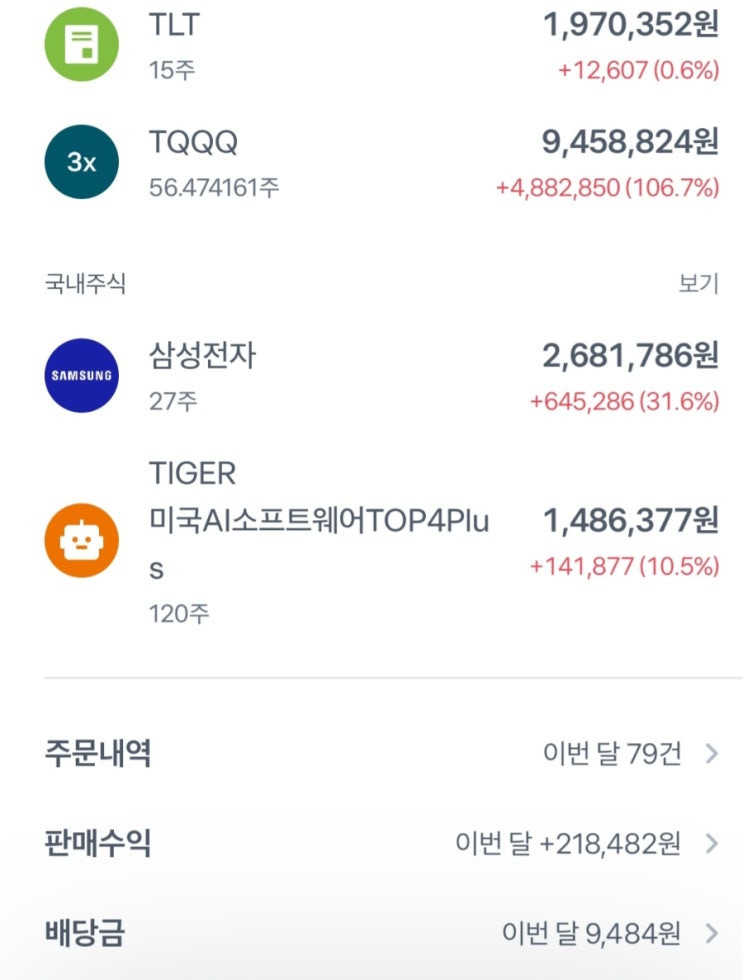Screen dimensions: 743x980
Task: Open the 배당금 dividends row
Action: 380,934
